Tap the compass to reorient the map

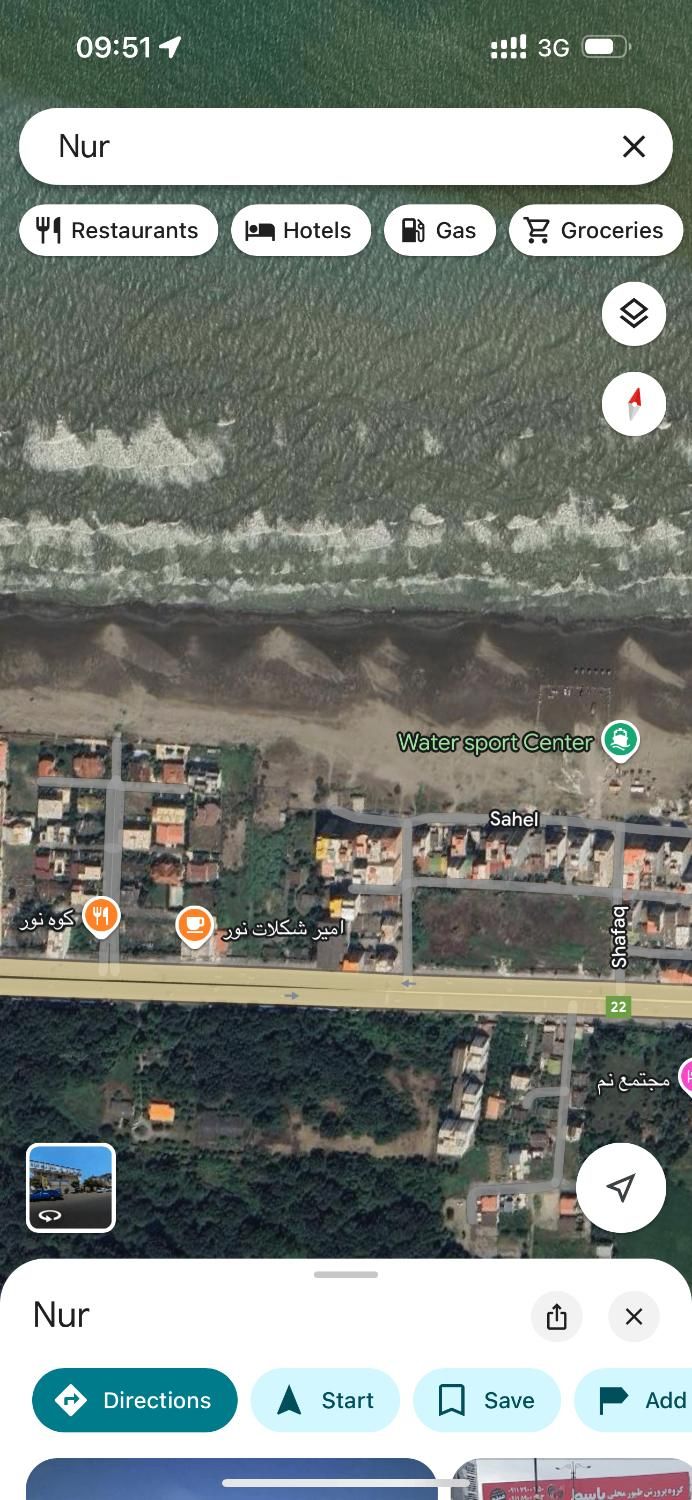[633, 404]
